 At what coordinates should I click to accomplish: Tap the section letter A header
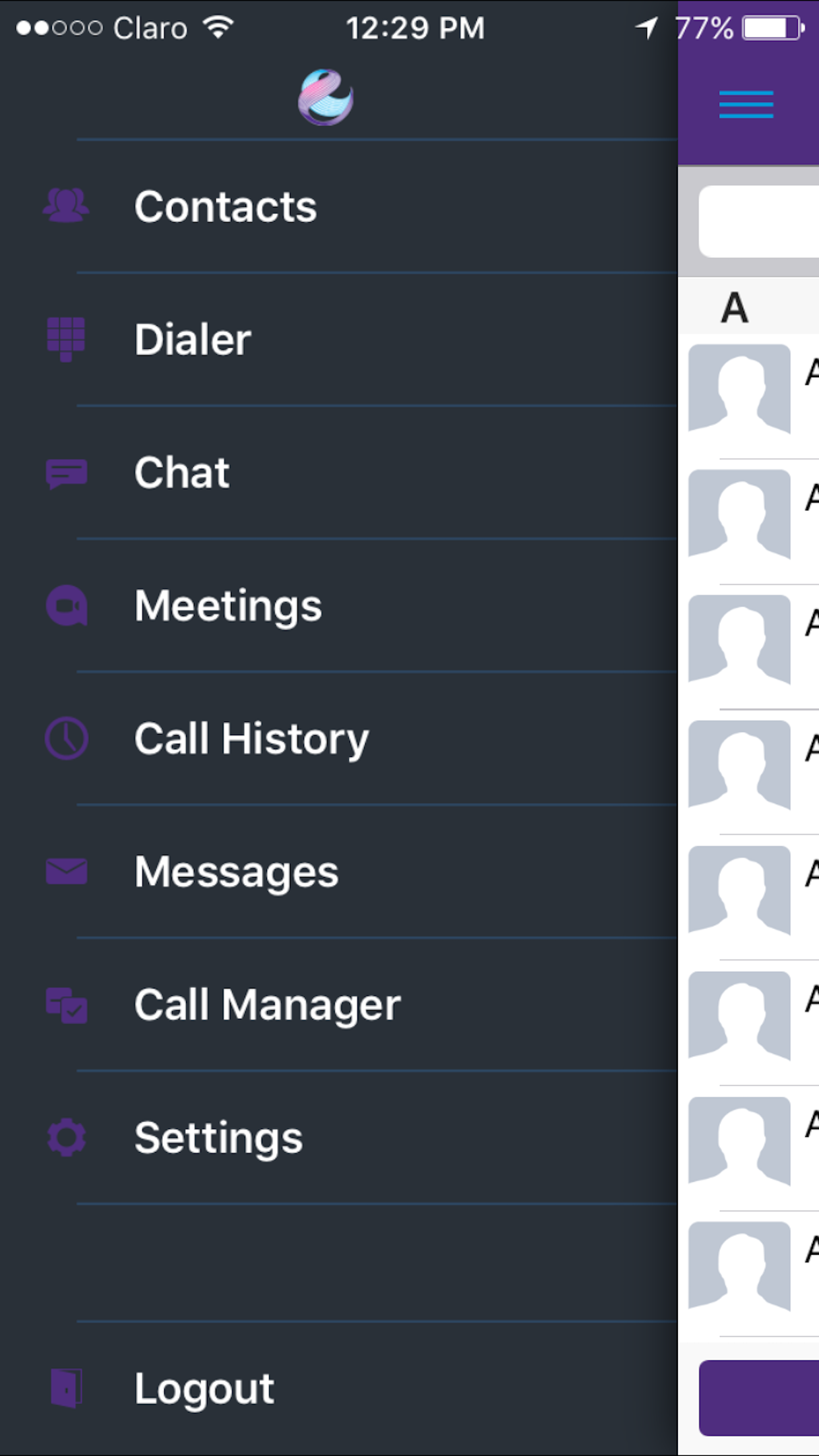[735, 307]
